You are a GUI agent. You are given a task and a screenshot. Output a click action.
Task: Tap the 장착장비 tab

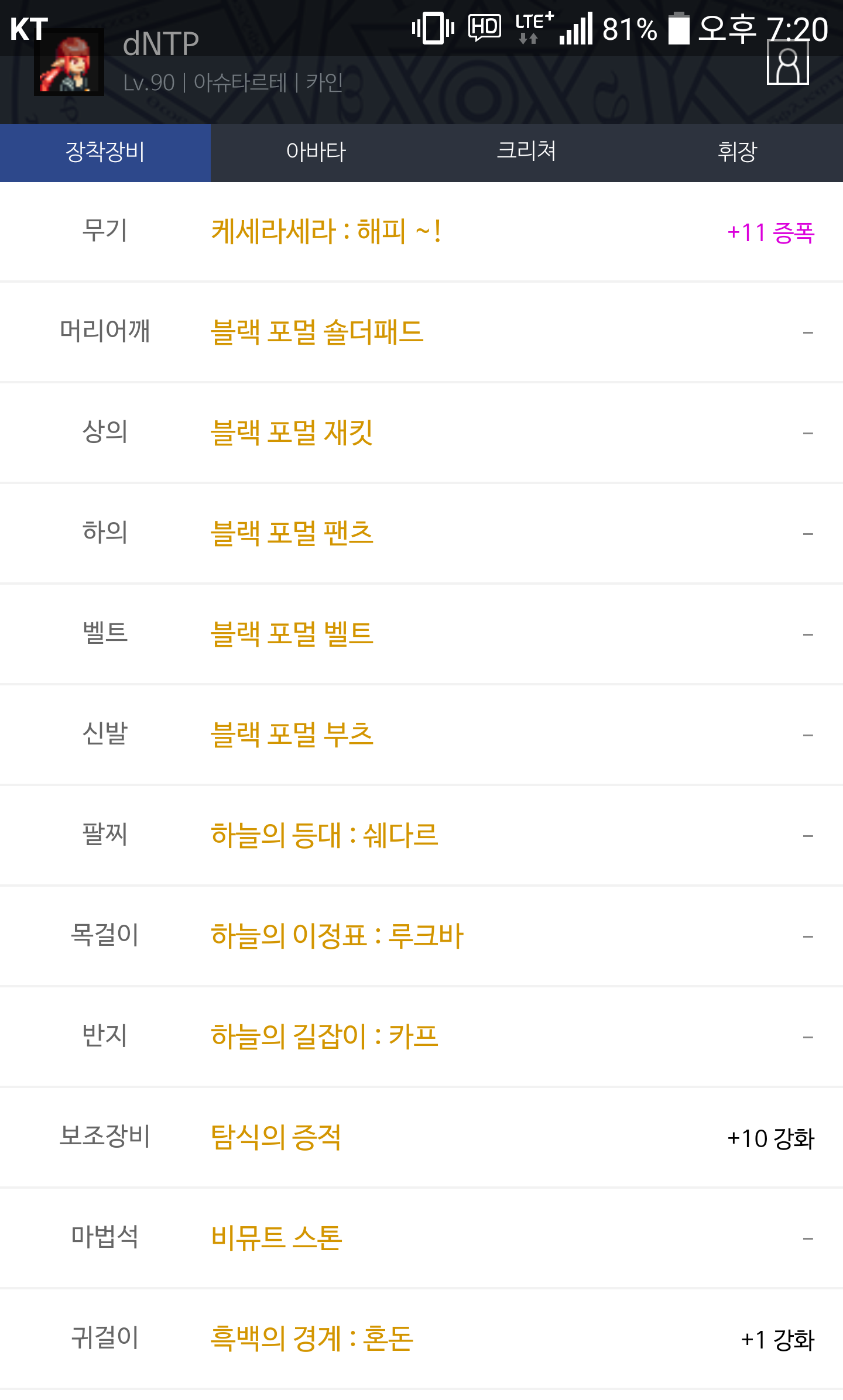click(105, 152)
